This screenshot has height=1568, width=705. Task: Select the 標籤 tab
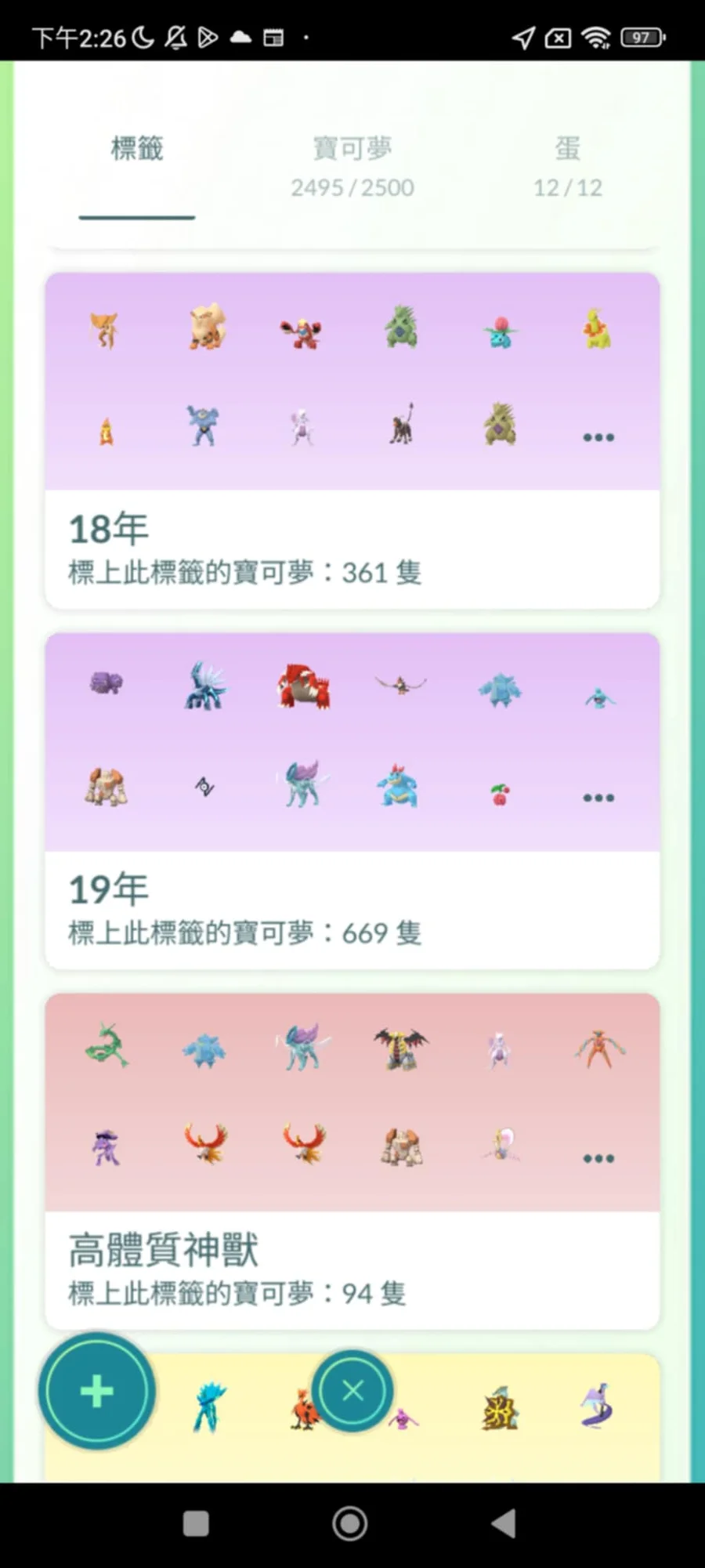click(x=137, y=149)
